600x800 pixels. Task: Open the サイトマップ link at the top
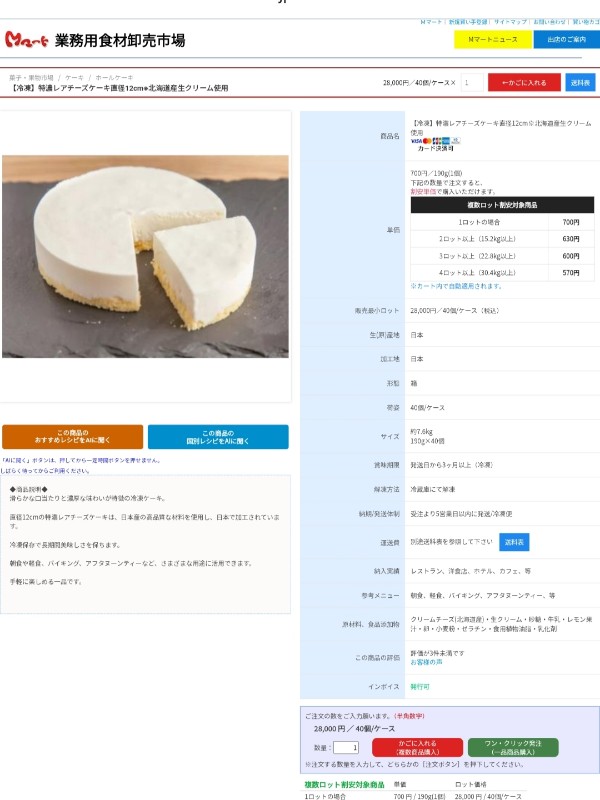click(x=510, y=21)
